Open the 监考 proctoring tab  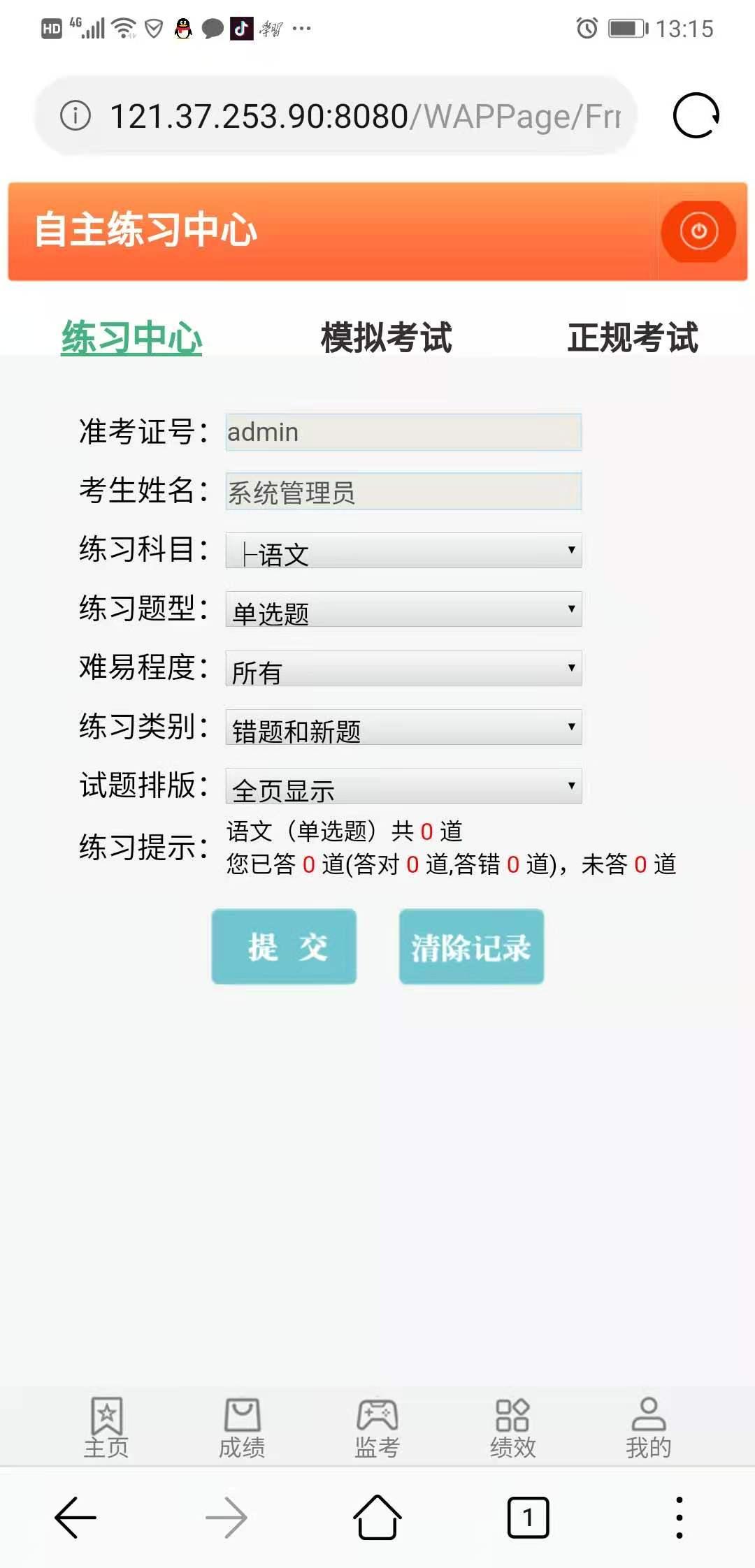377,1428
